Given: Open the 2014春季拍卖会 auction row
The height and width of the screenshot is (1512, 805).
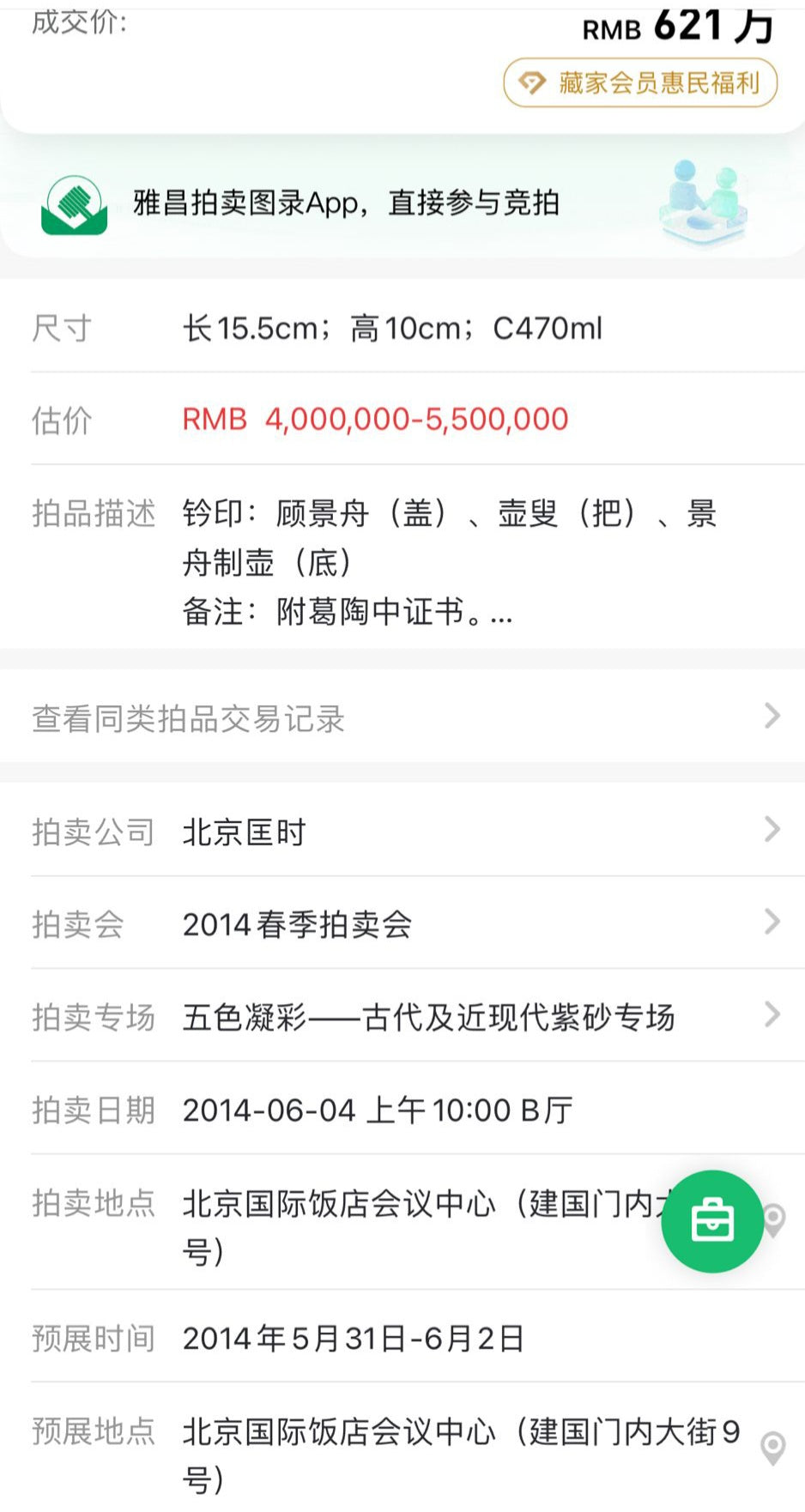Looking at the screenshot, I should tap(402, 923).
